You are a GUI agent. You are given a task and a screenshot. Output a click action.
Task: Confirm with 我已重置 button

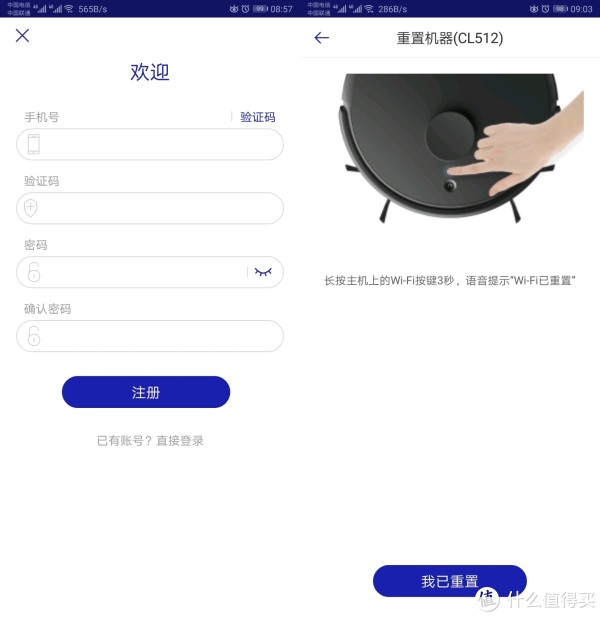pos(449,581)
